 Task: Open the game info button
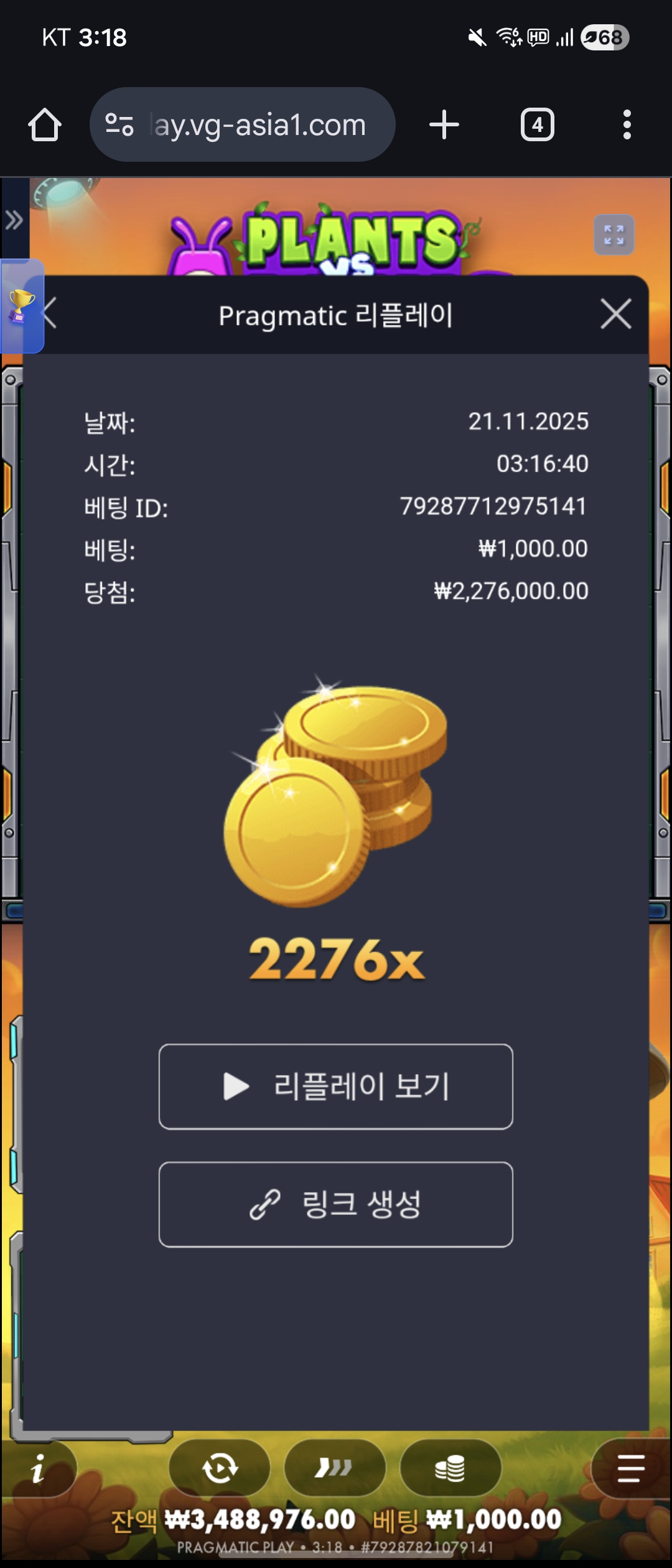[39, 1468]
